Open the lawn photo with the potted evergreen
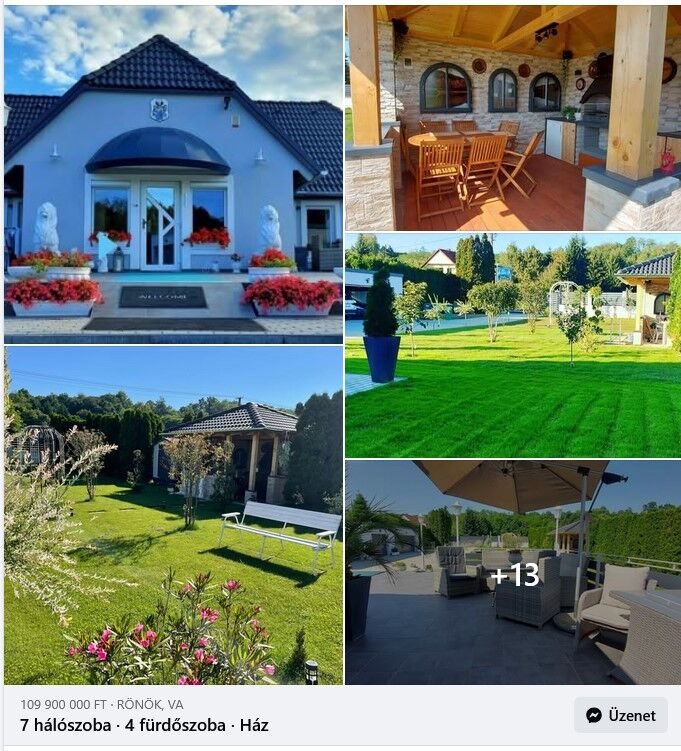The width and height of the screenshot is (681, 751). point(512,345)
